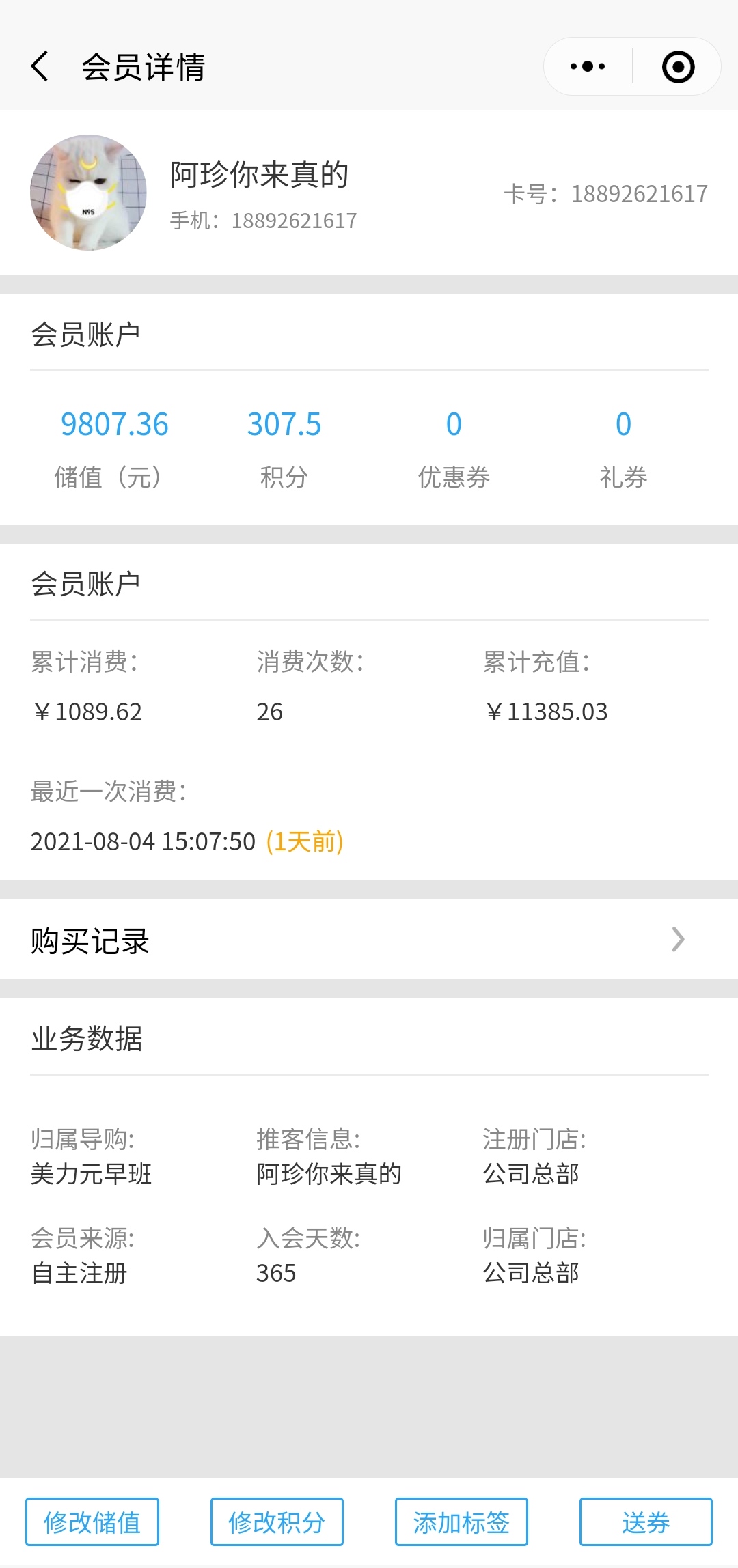Tap the 修改积分 button
Image resolution: width=738 pixels, height=1568 pixels.
(x=277, y=1522)
